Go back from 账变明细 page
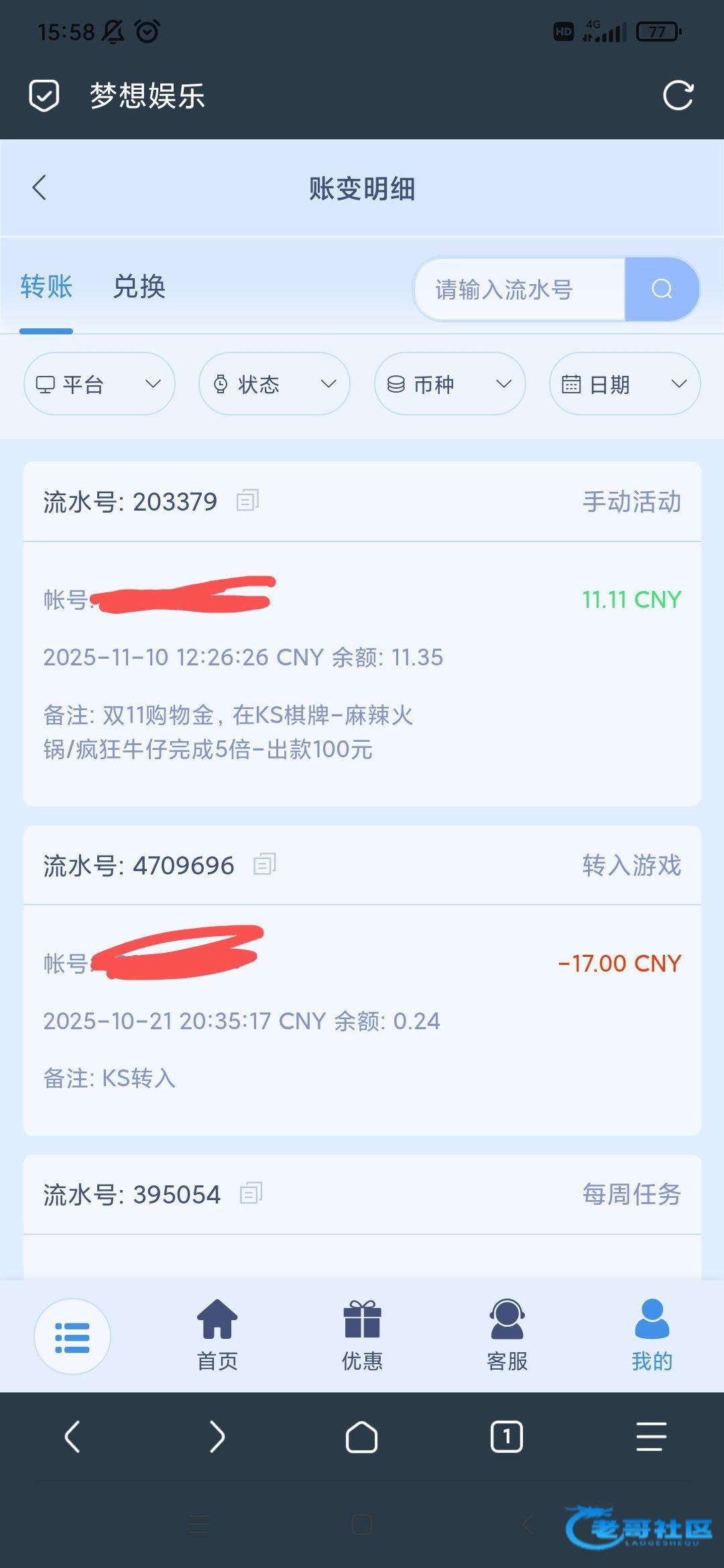The width and height of the screenshot is (724, 1568). 40,188
